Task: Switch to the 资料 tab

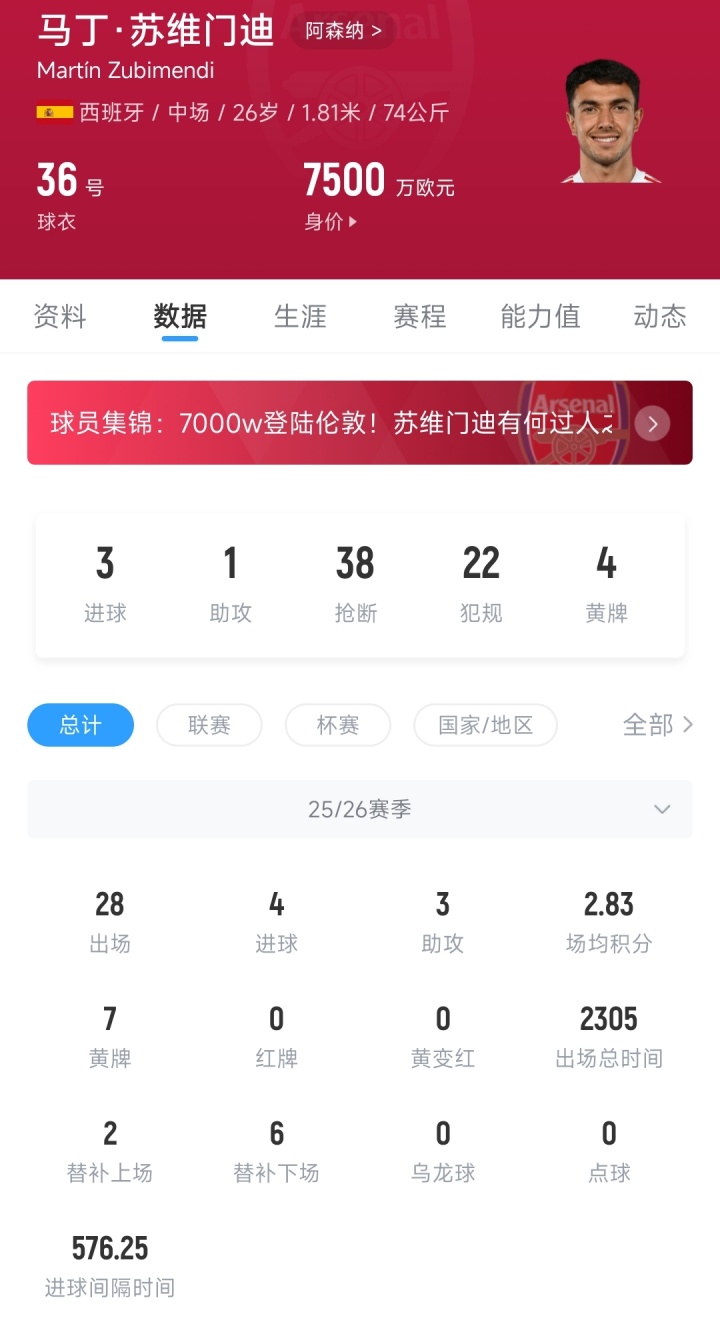Action: coord(60,316)
